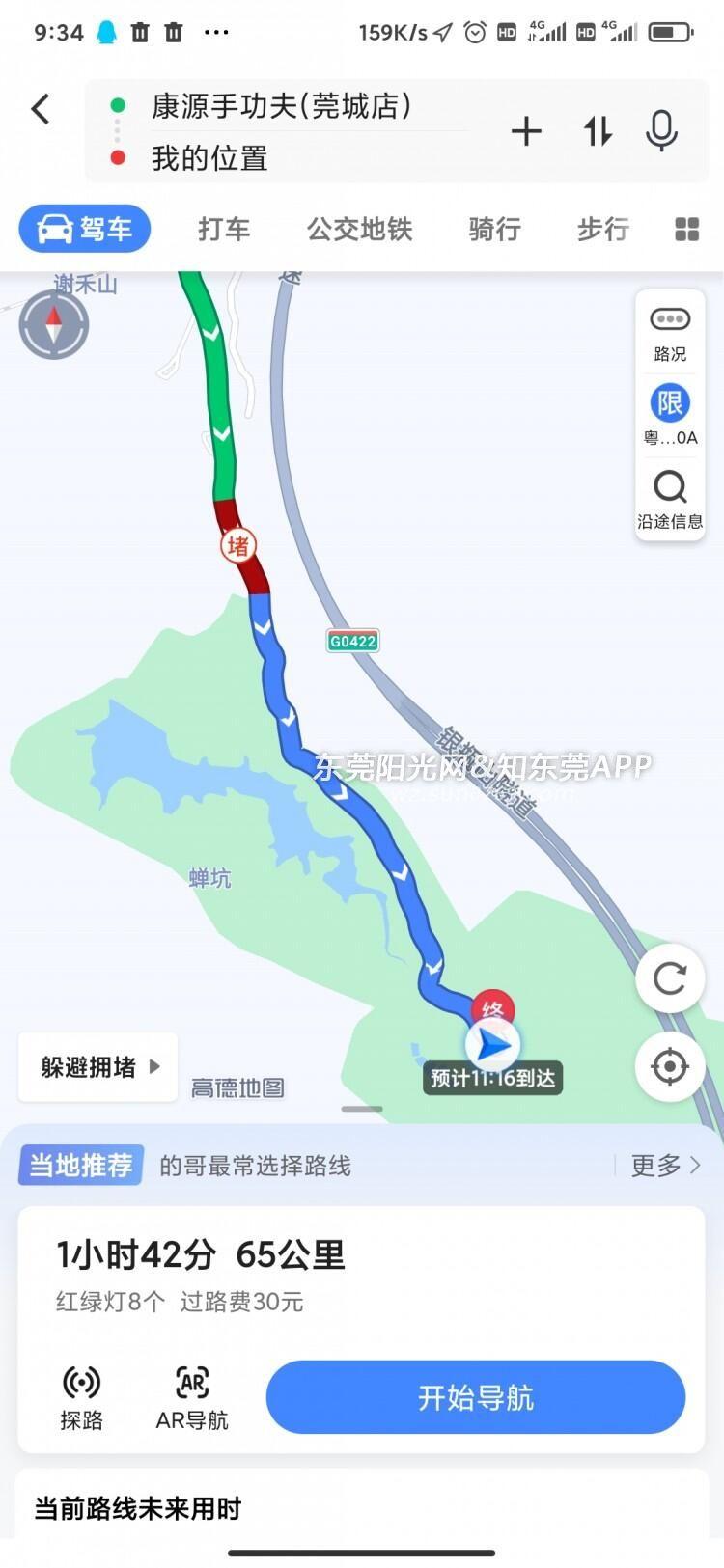724x1568 pixels.
Task: Switch to the 打车 tab
Action: [x=224, y=229]
